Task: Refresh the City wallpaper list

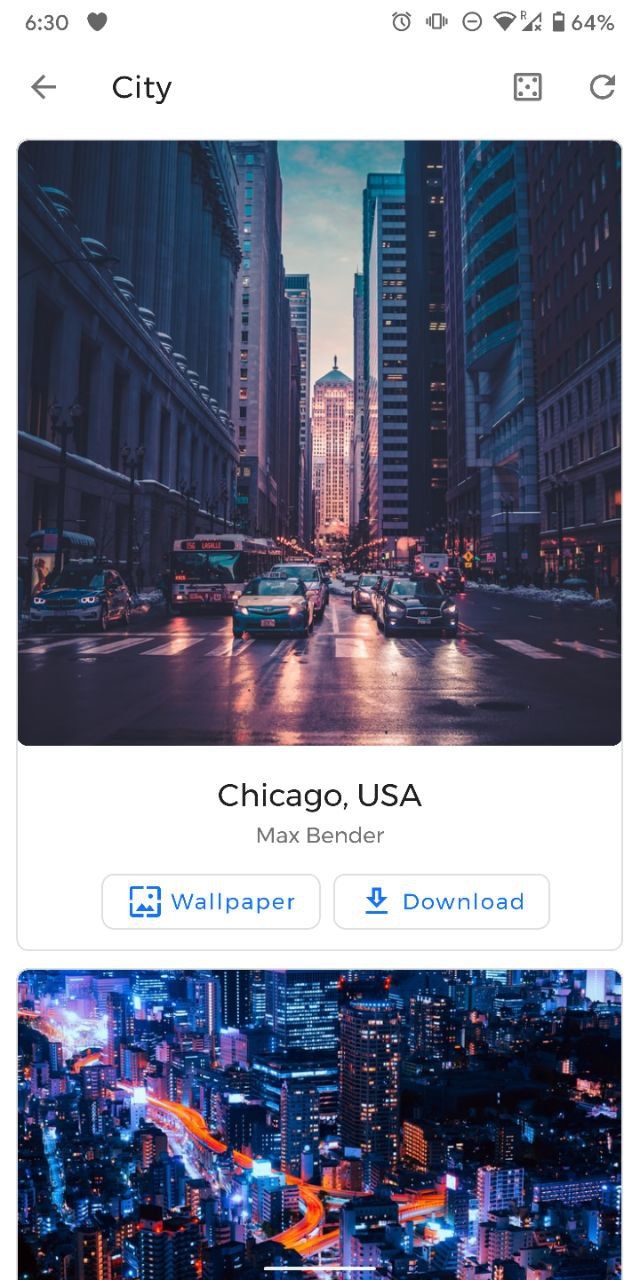Action: click(x=602, y=87)
